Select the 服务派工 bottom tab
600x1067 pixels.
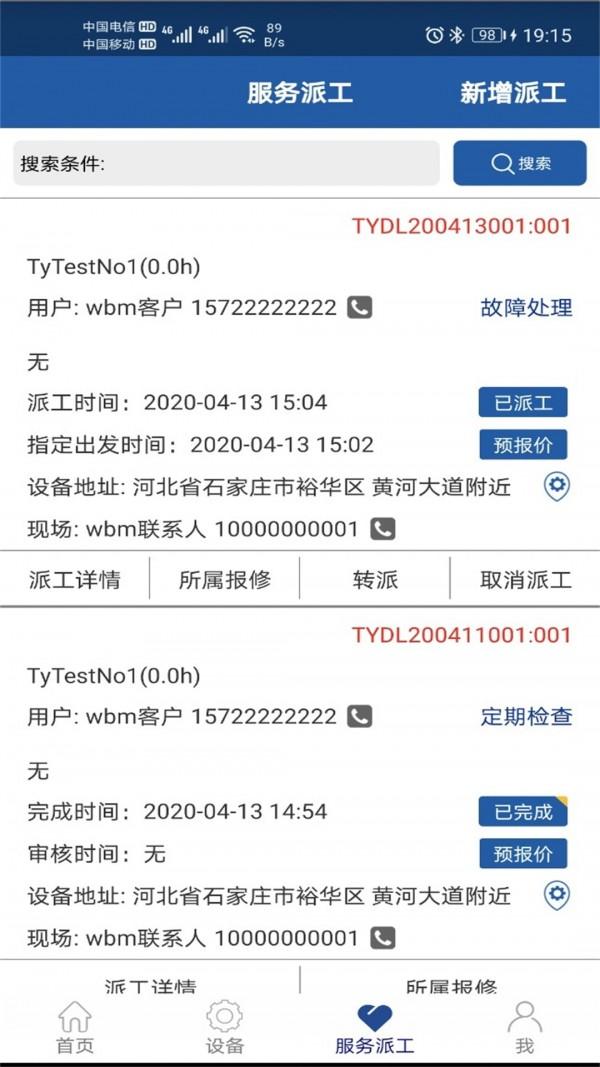pyautogui.click(x=375, y=1028)
